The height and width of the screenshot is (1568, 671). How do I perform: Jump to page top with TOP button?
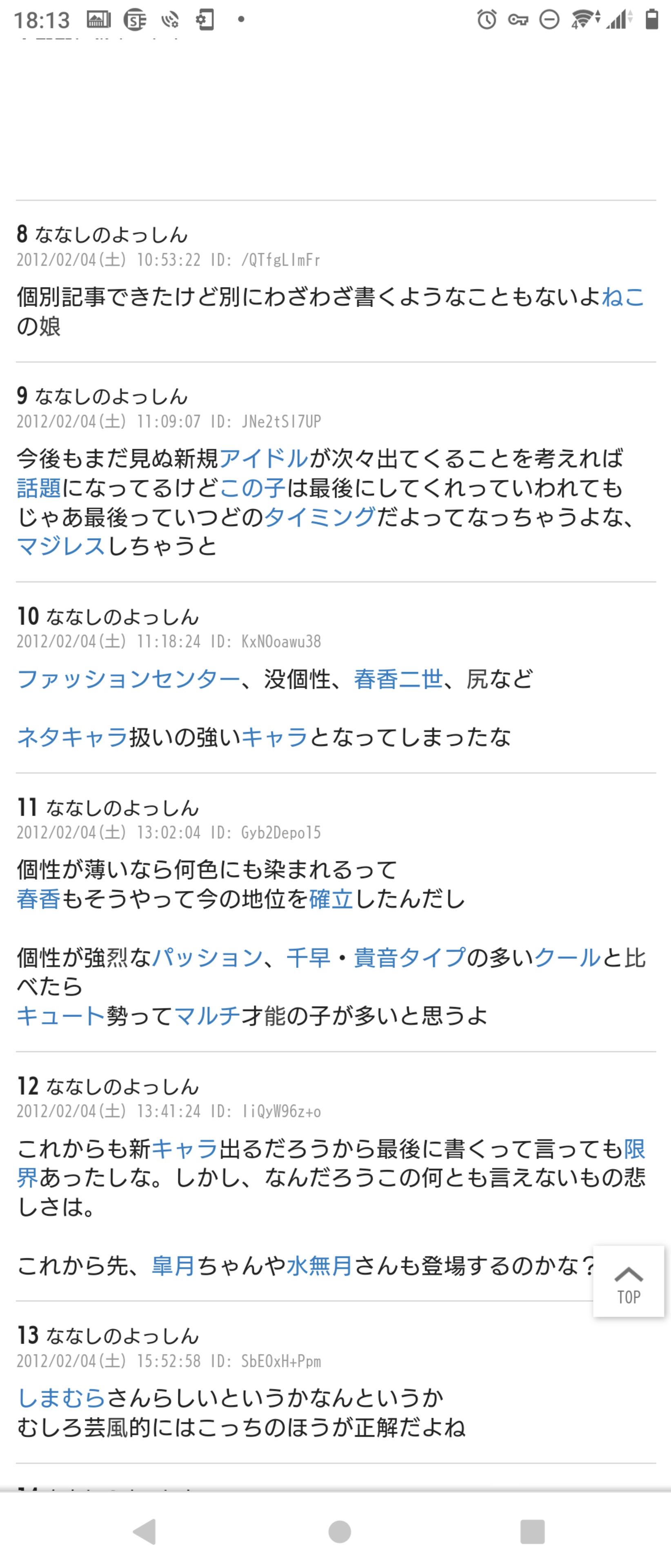pos(629,1281)
